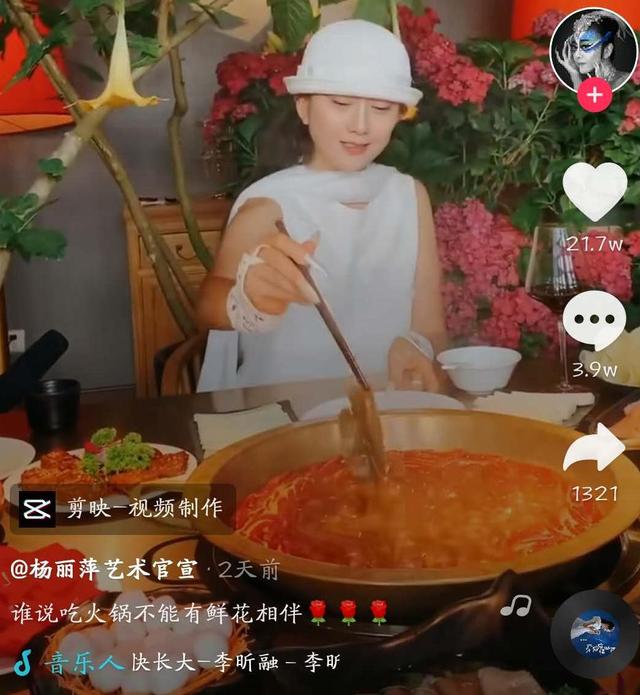Like this hotpot video
The height and width of the screenshot is (695, 640).
594,191
